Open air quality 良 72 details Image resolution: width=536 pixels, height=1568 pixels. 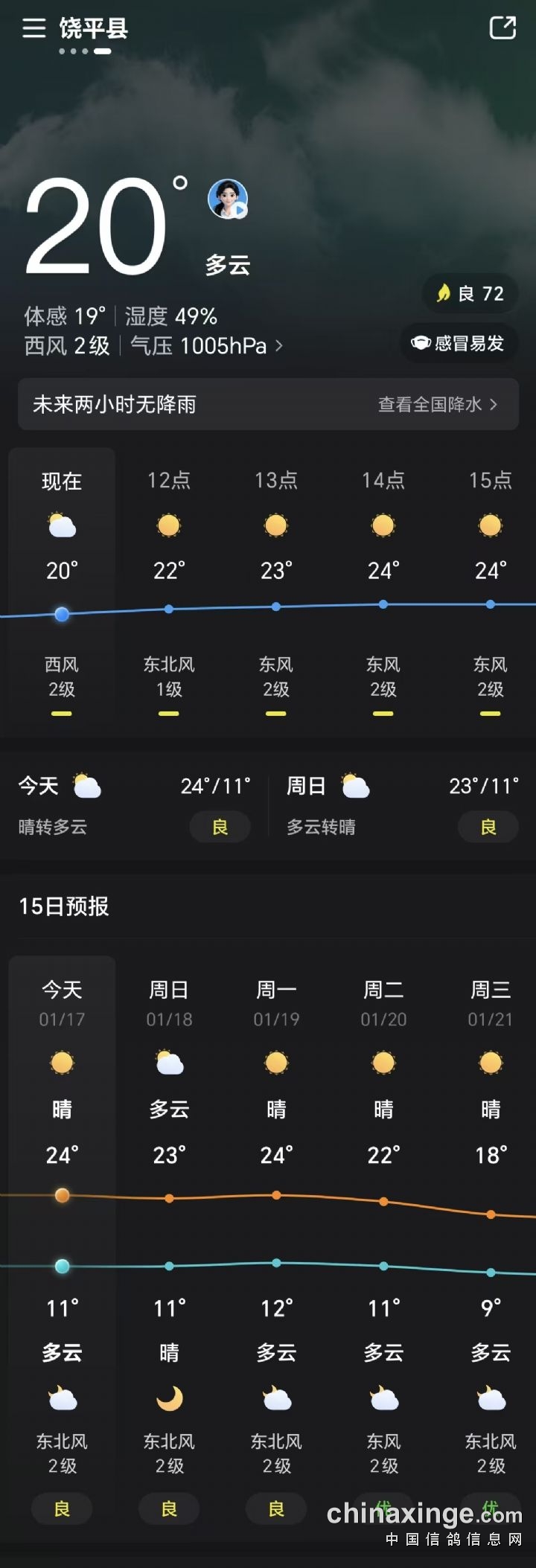(470, 294)
